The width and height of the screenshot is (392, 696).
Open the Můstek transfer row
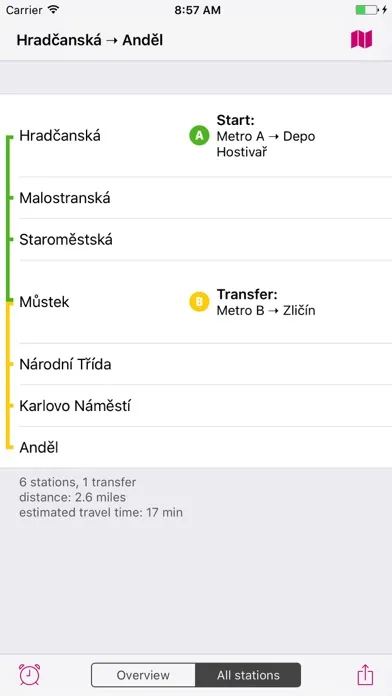click(196, 302)
